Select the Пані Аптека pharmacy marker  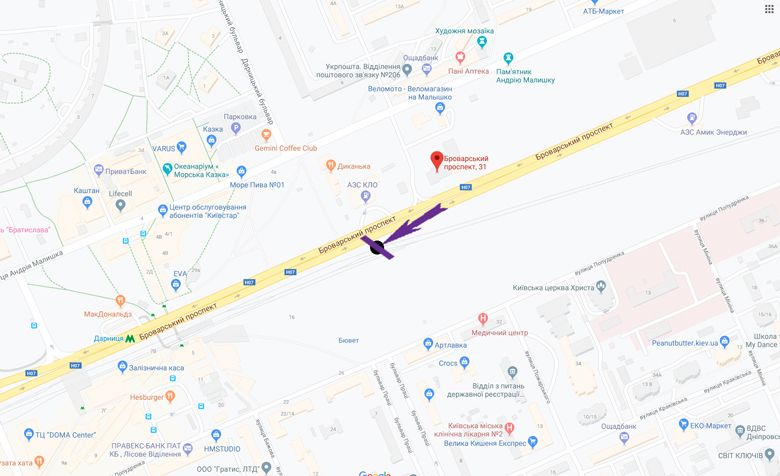[x=460, y=58]
